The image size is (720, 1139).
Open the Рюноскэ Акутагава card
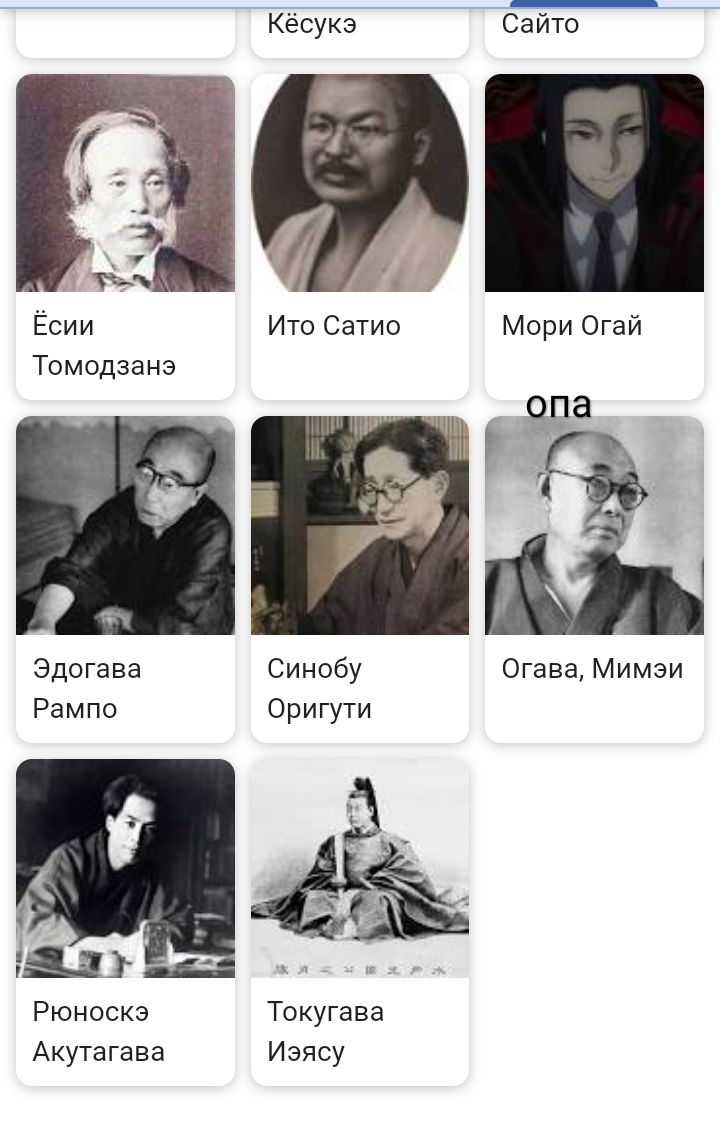125,921
